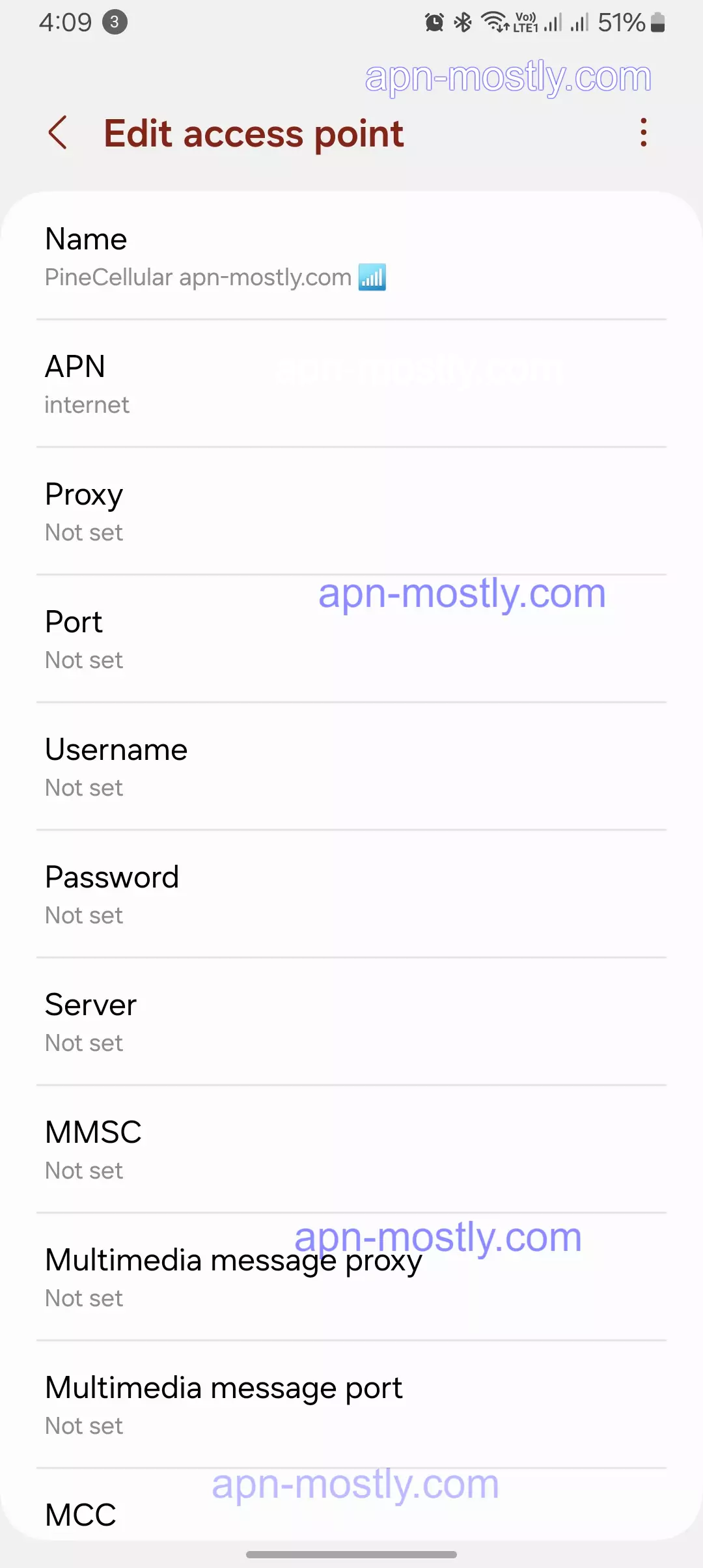This screenshot has width=703, height=1568.
Task: Edit the Server field
Action: pos(351,1022)
